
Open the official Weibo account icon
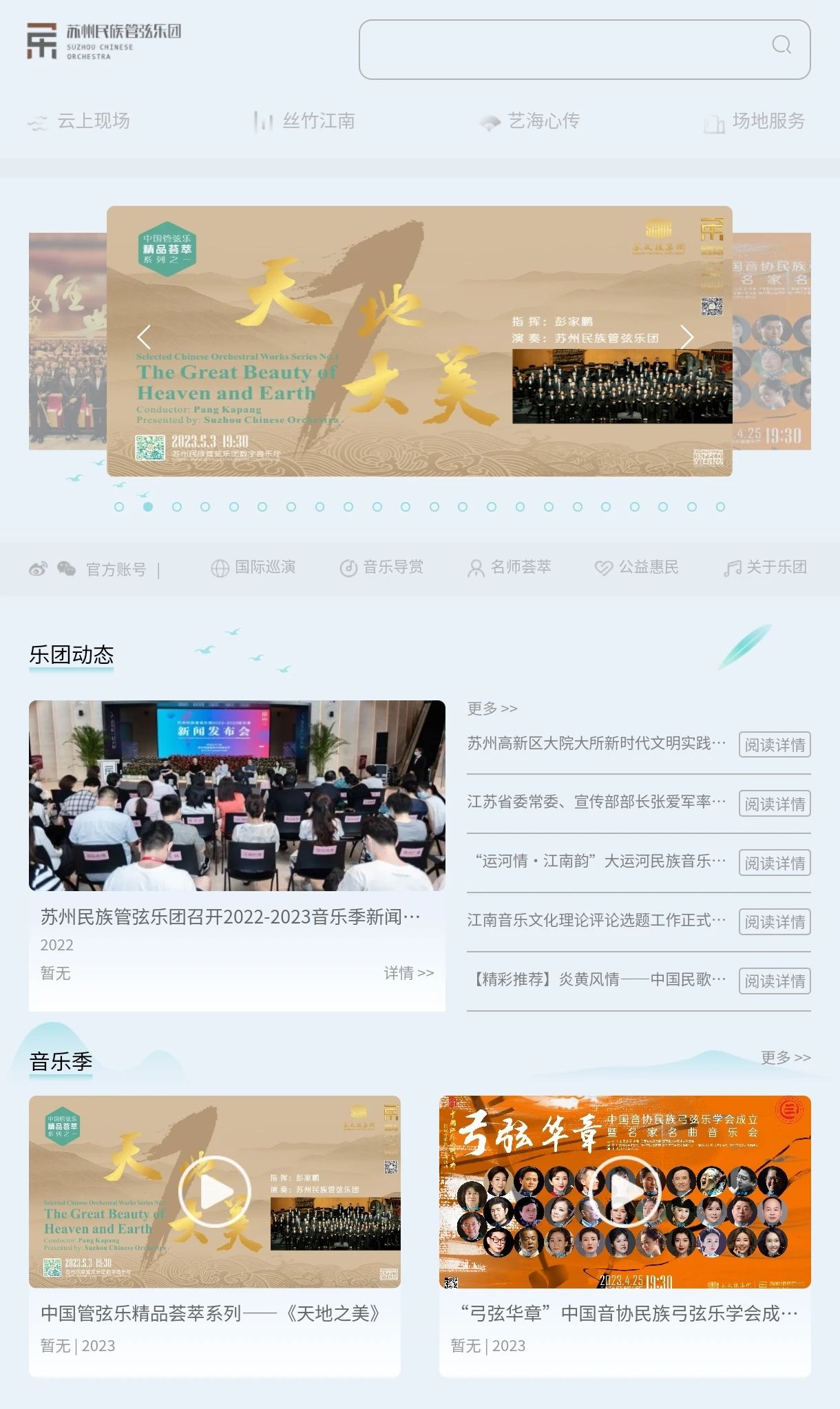coord(39,568)
